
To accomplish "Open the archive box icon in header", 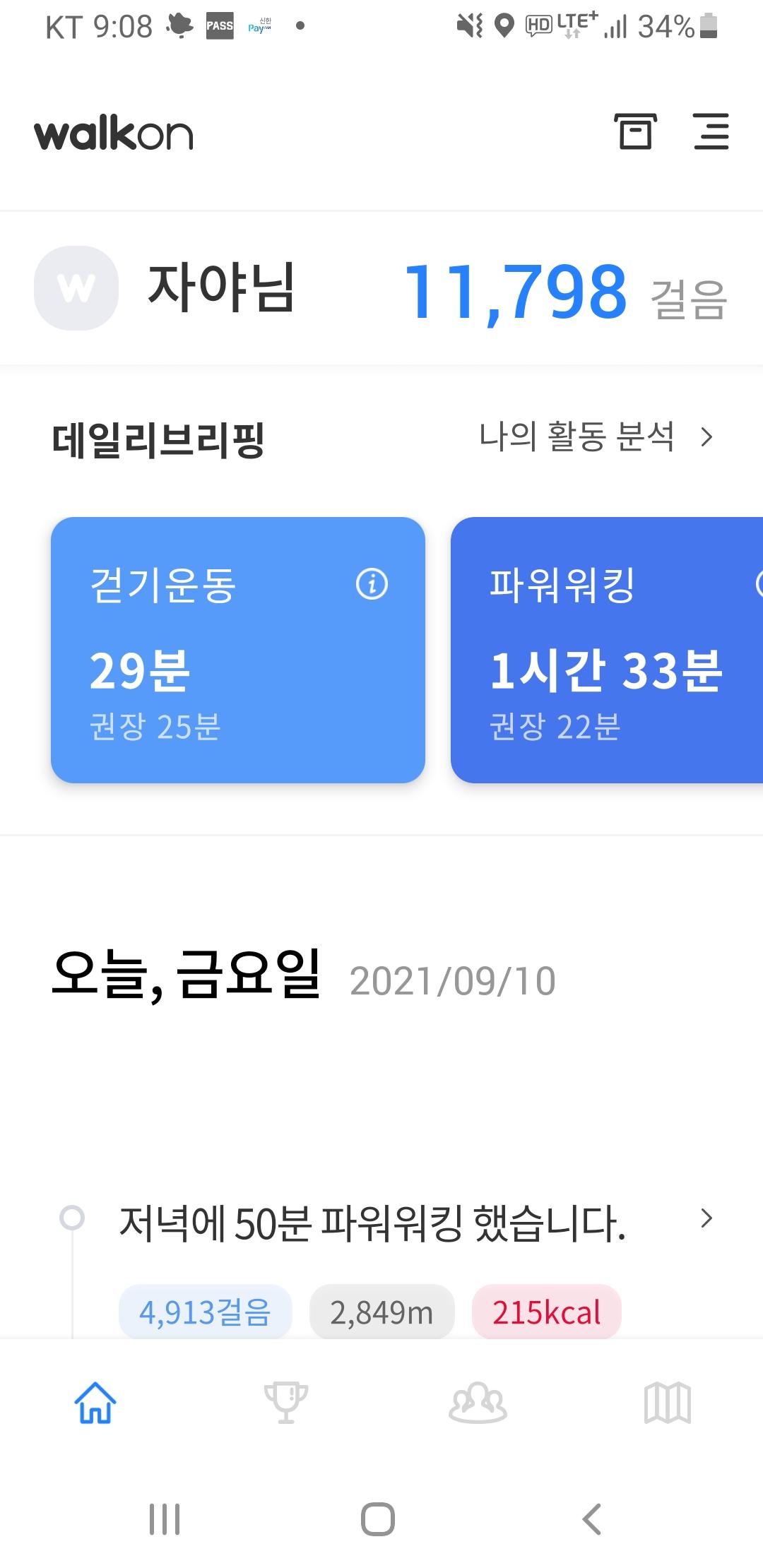I will [634, 132].
